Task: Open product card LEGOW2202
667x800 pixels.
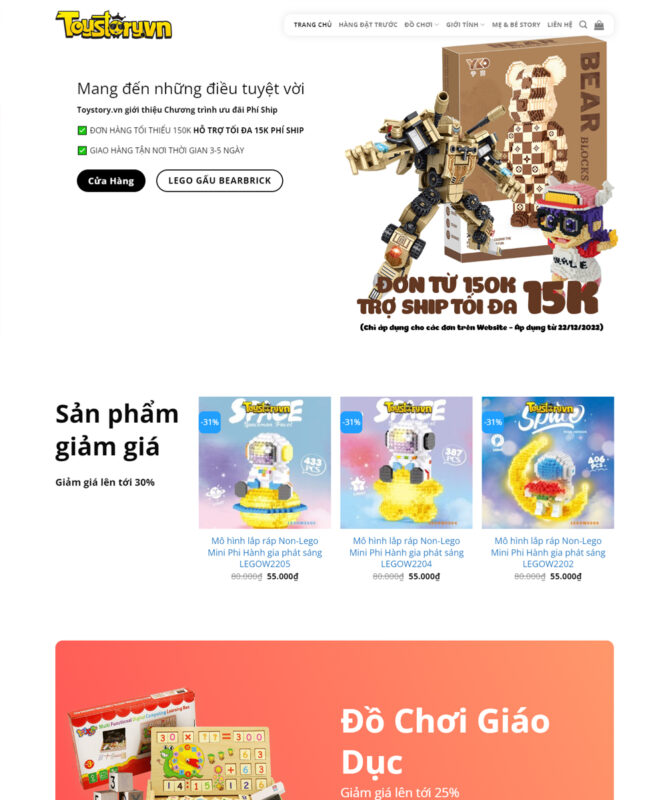Action: click(547, 463)
